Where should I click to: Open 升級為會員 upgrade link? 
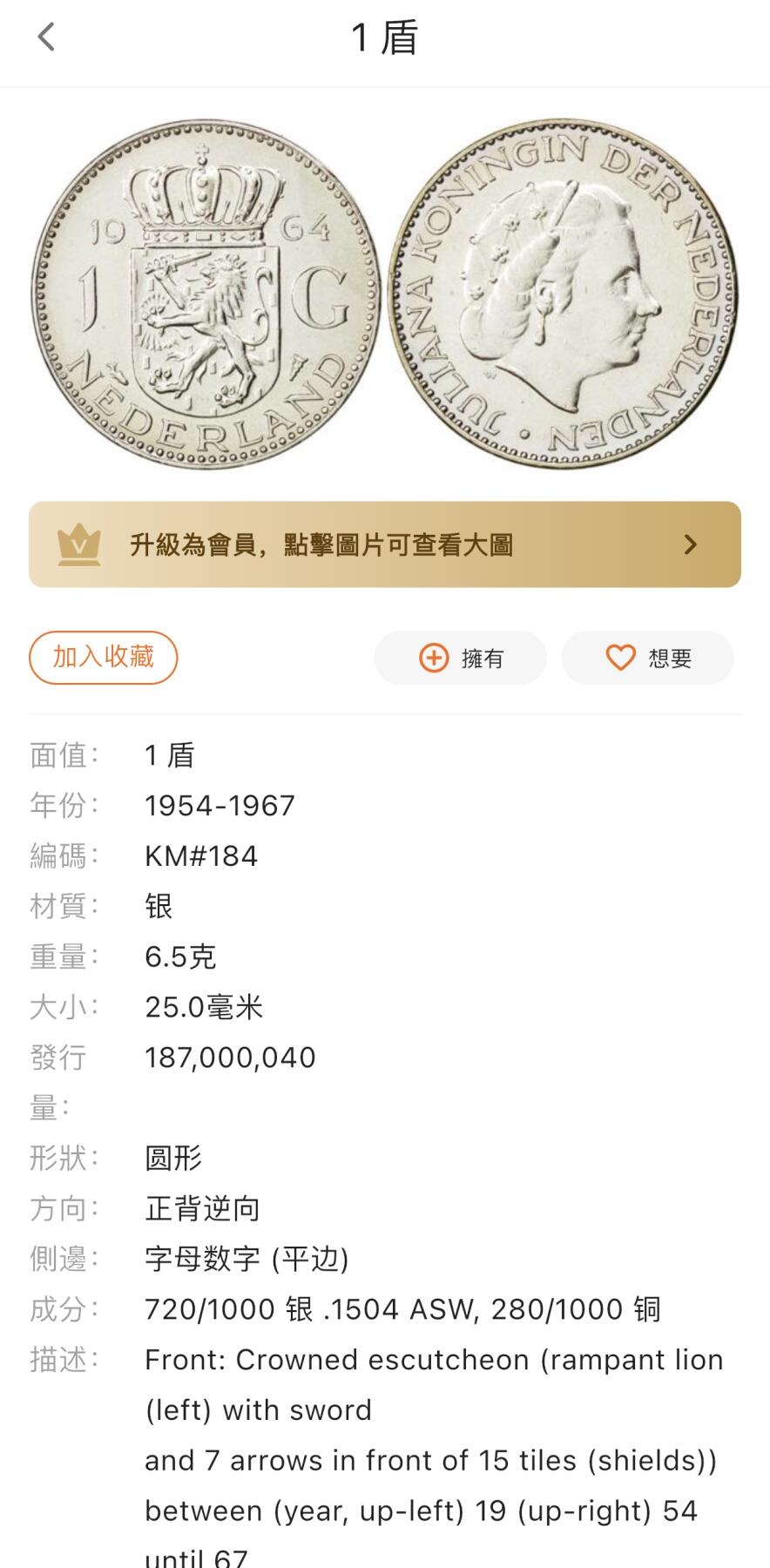click(322, 544)
